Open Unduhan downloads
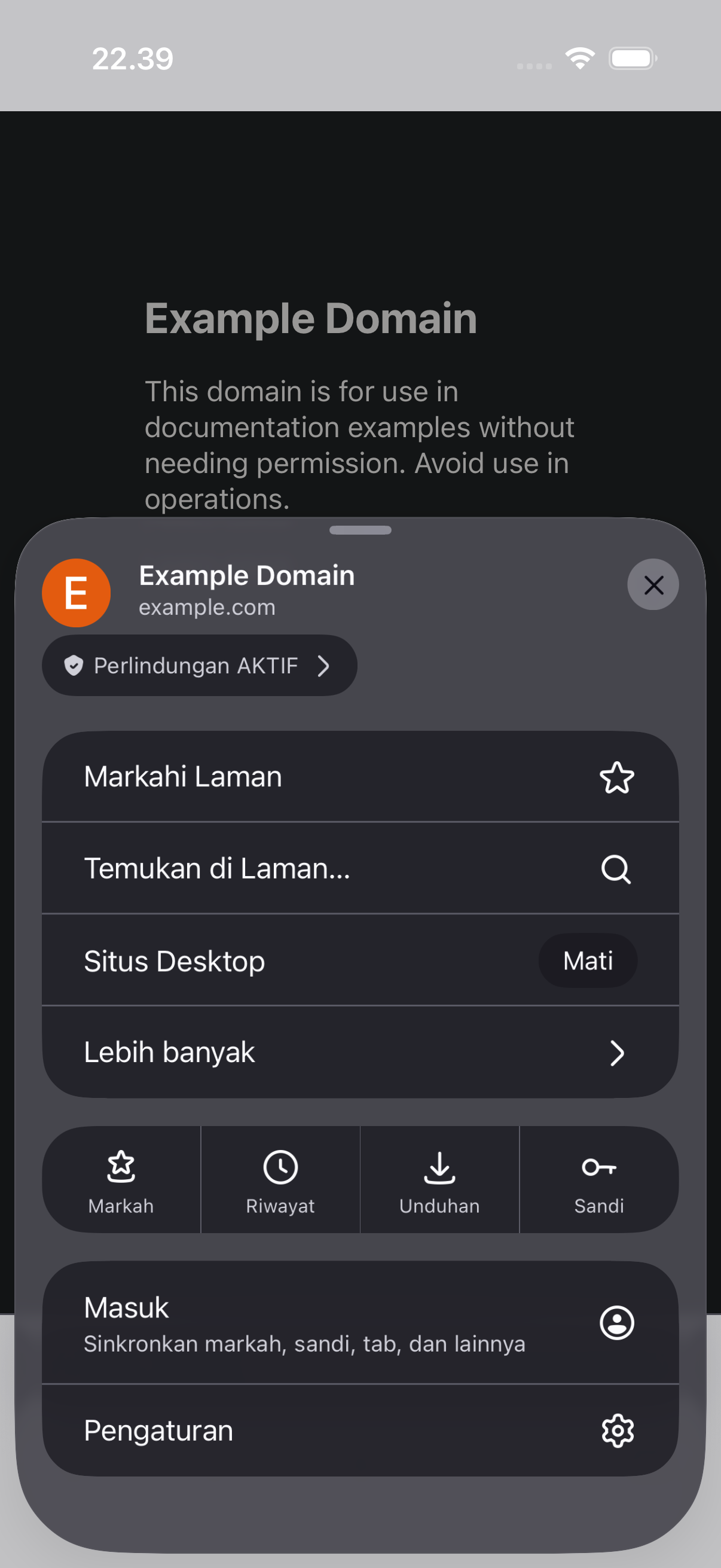 coord(440,1180)
